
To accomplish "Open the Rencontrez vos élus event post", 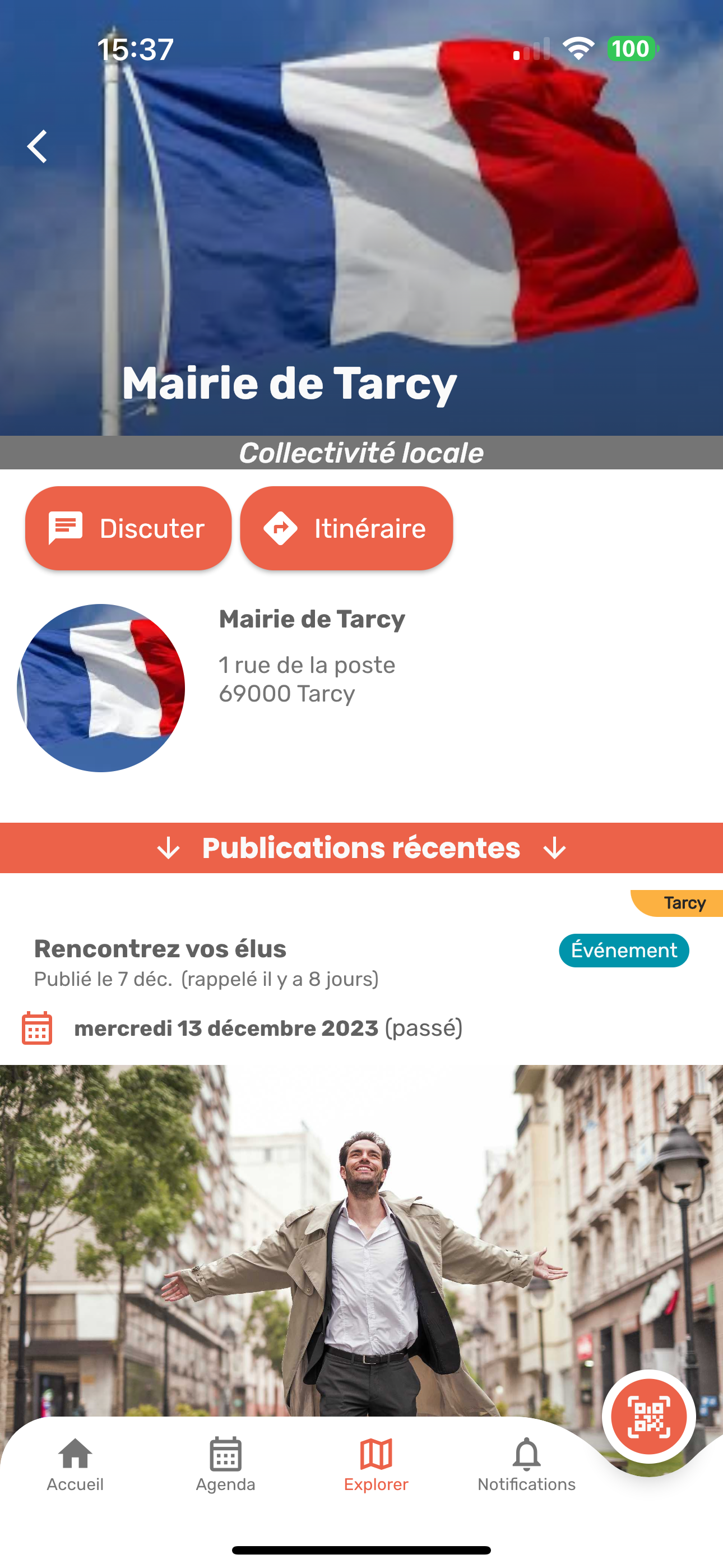I will coord(161,948).
